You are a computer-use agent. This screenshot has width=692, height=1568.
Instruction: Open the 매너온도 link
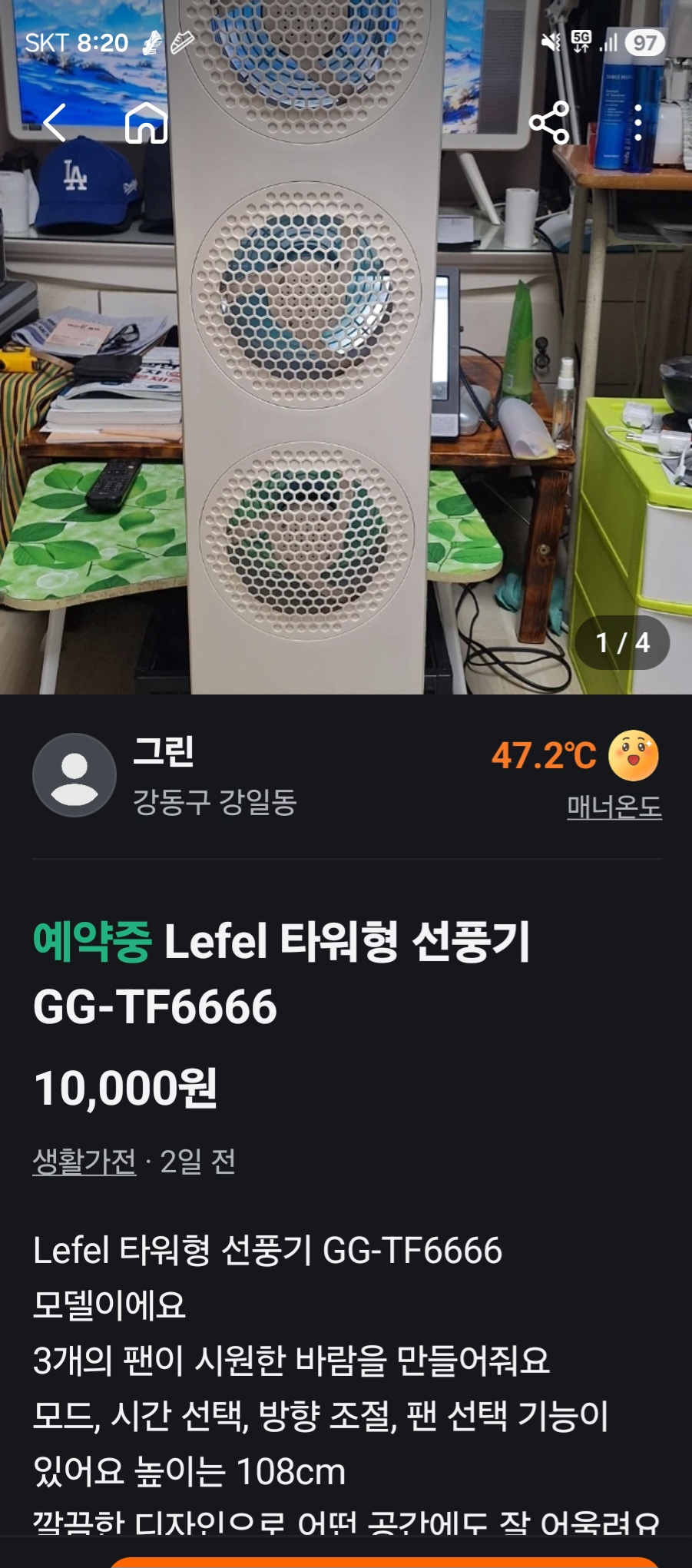(x=614, y=807)
